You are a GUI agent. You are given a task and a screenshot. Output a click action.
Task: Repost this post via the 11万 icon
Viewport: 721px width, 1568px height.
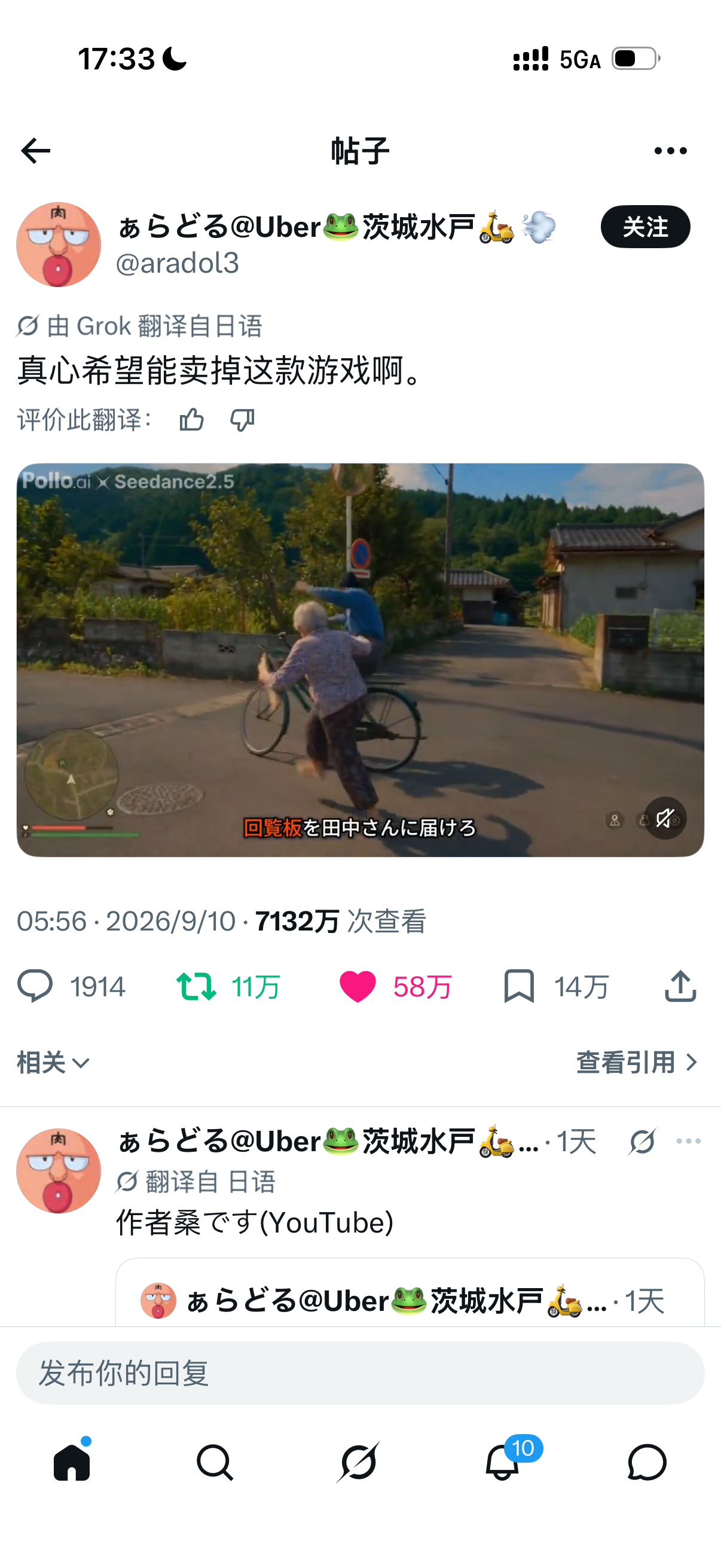(196, 986)
